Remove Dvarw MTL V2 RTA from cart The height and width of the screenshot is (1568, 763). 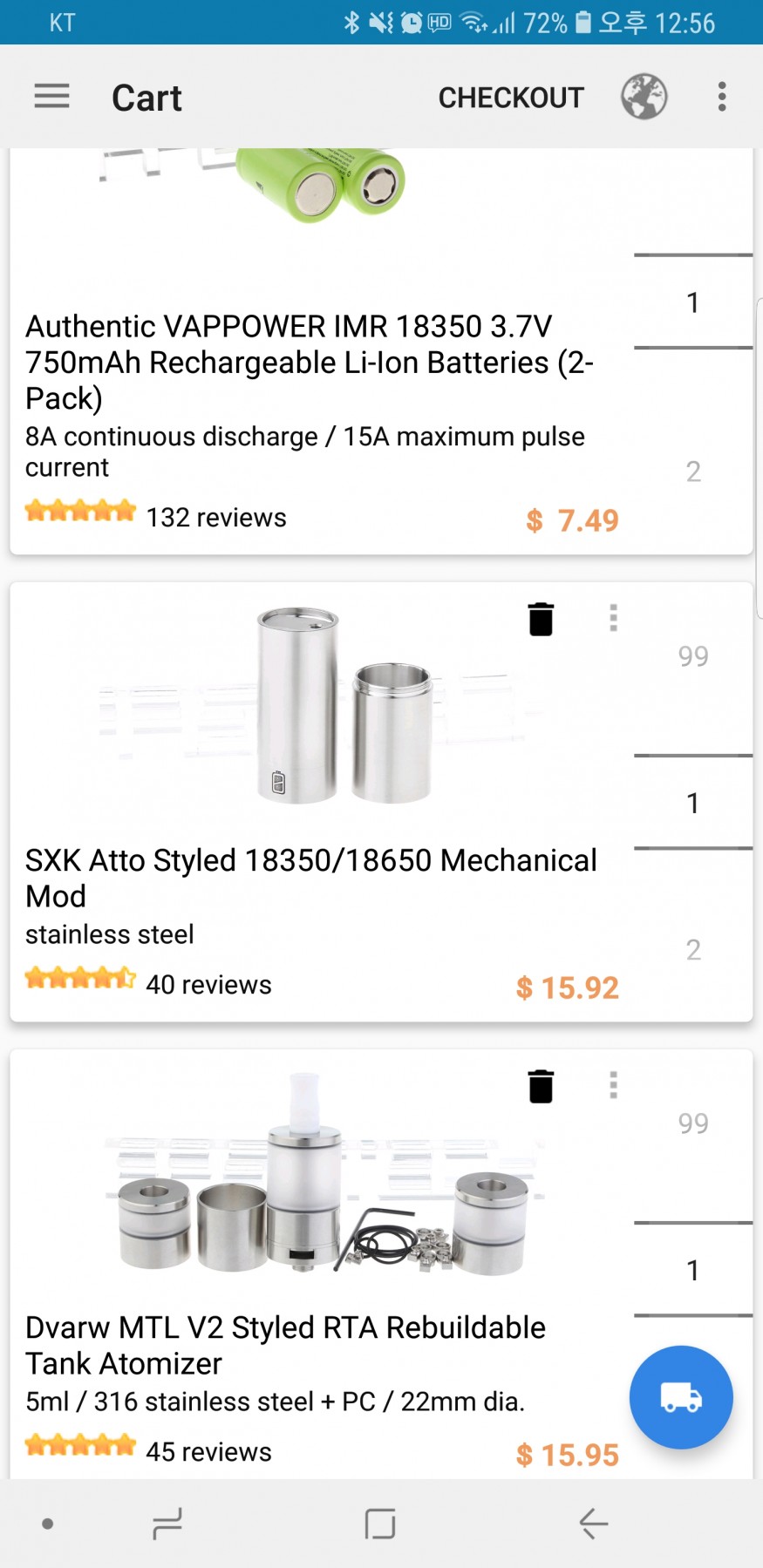click(541, 1086)
